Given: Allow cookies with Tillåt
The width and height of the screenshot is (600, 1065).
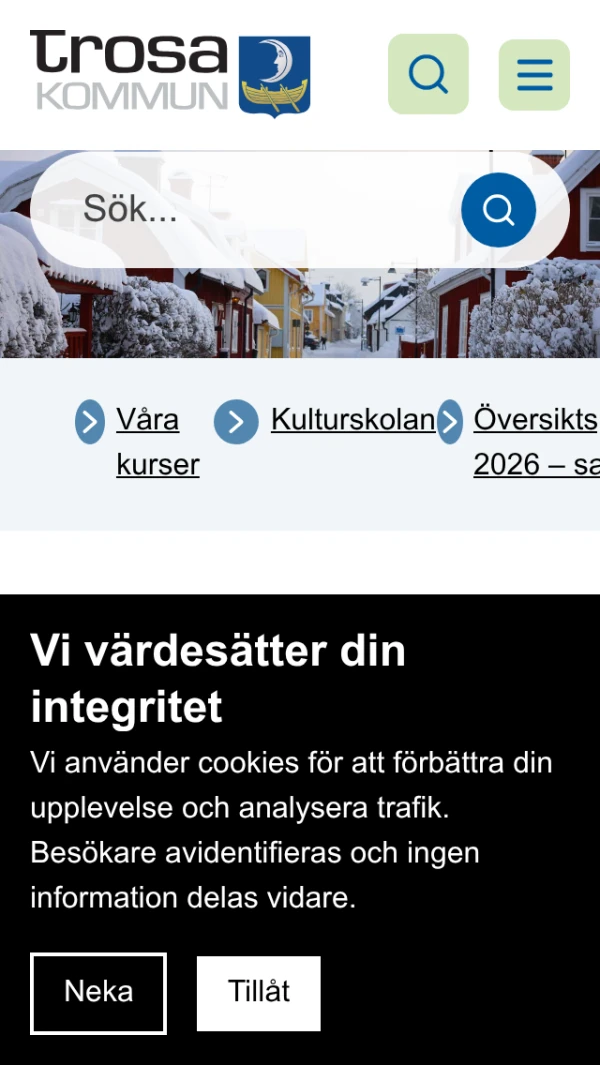Looking at the screenshot, I should click(x=259, y=992).
